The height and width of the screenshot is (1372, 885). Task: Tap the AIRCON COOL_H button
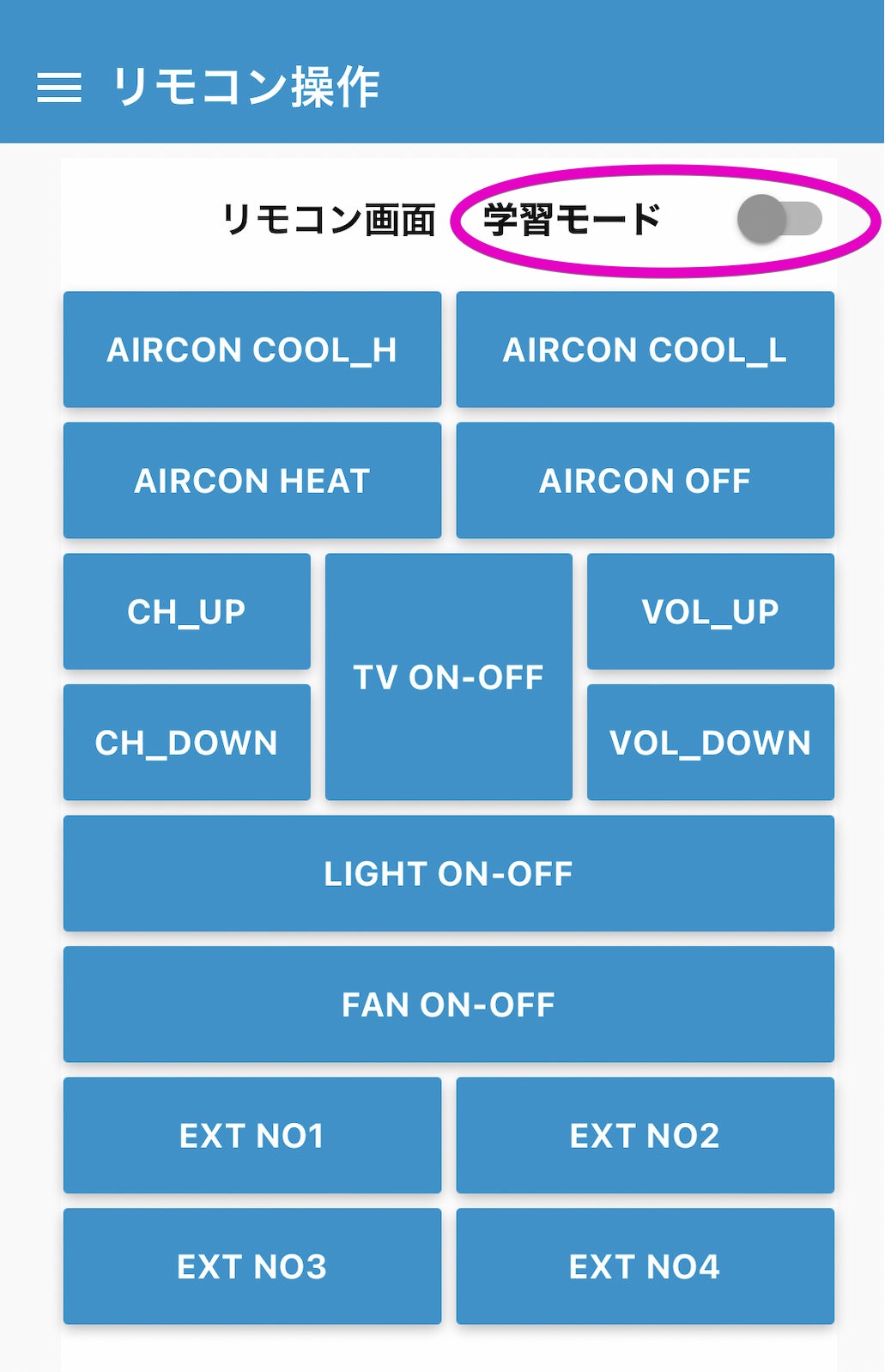click(x=252, y=349)
